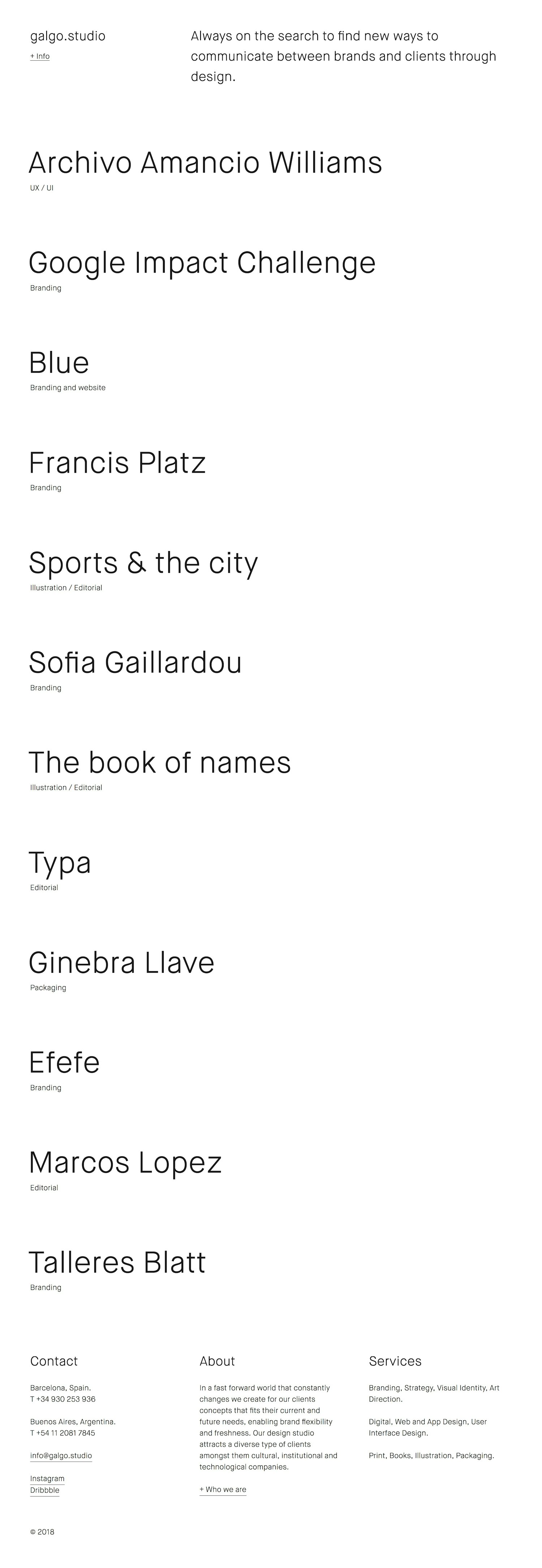Screen dimensions: 542x1568
Task: View the Marcos Lopez project
Action: [x=125, y=1162]
